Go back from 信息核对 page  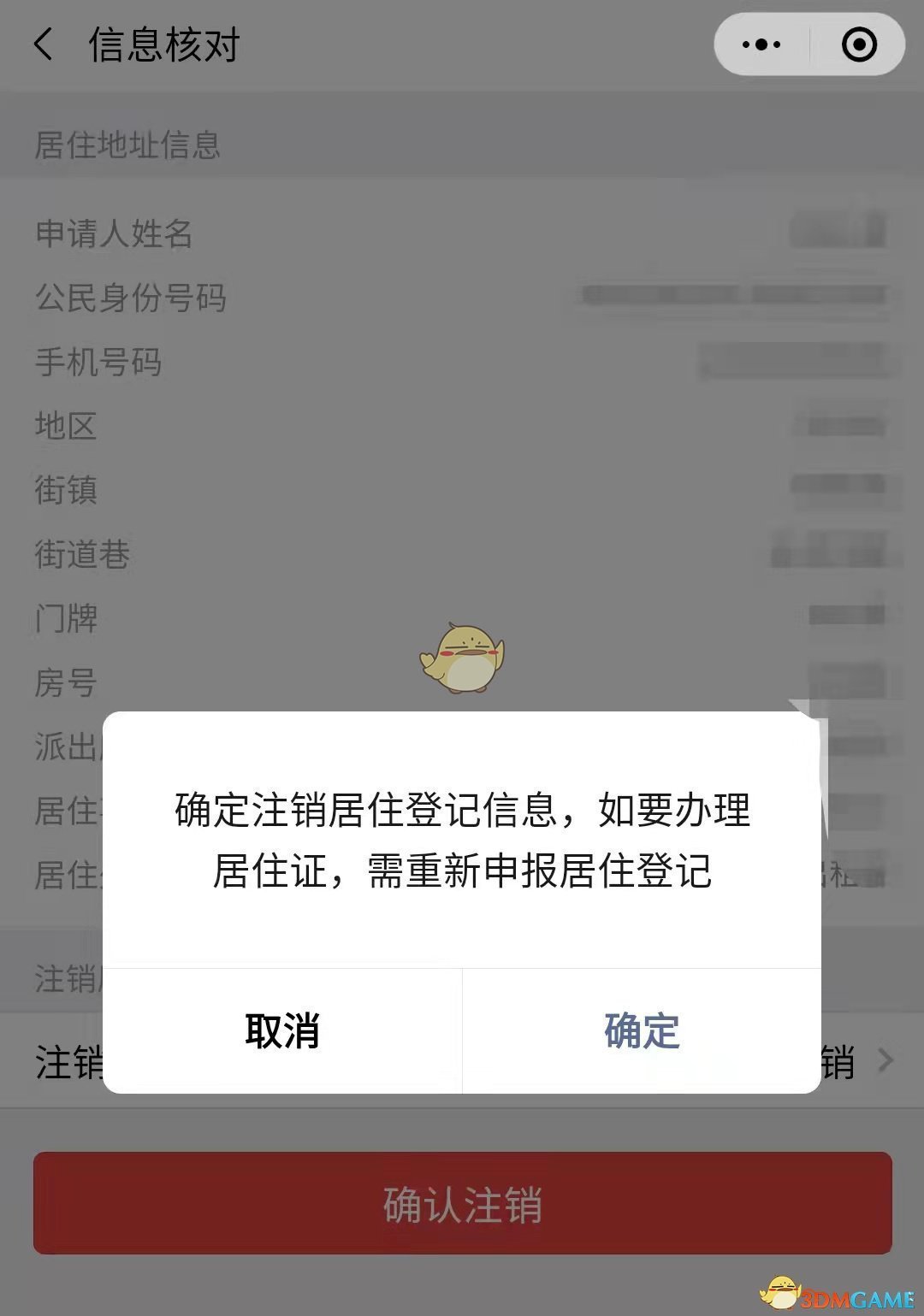[44, 44]
